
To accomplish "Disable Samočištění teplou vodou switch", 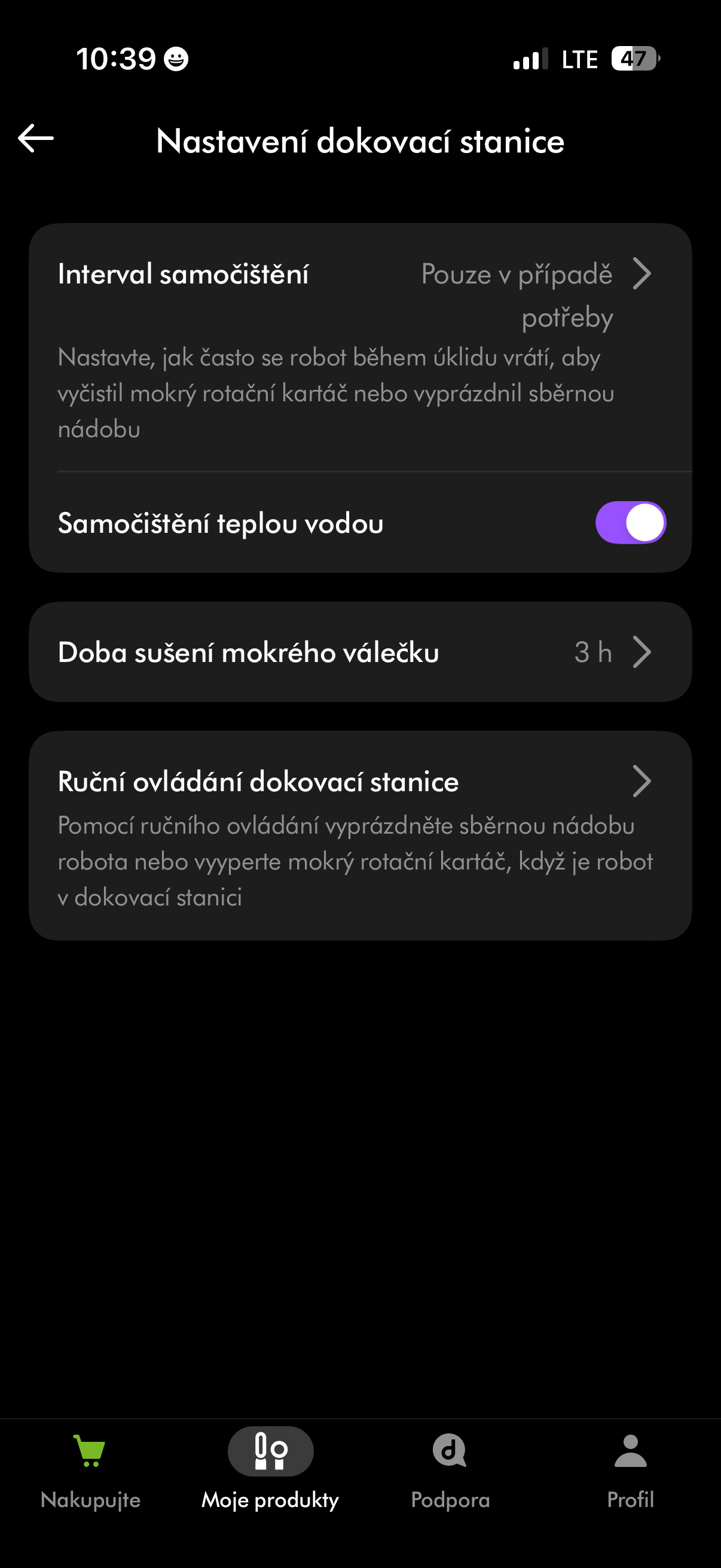I will pos(630,522).
